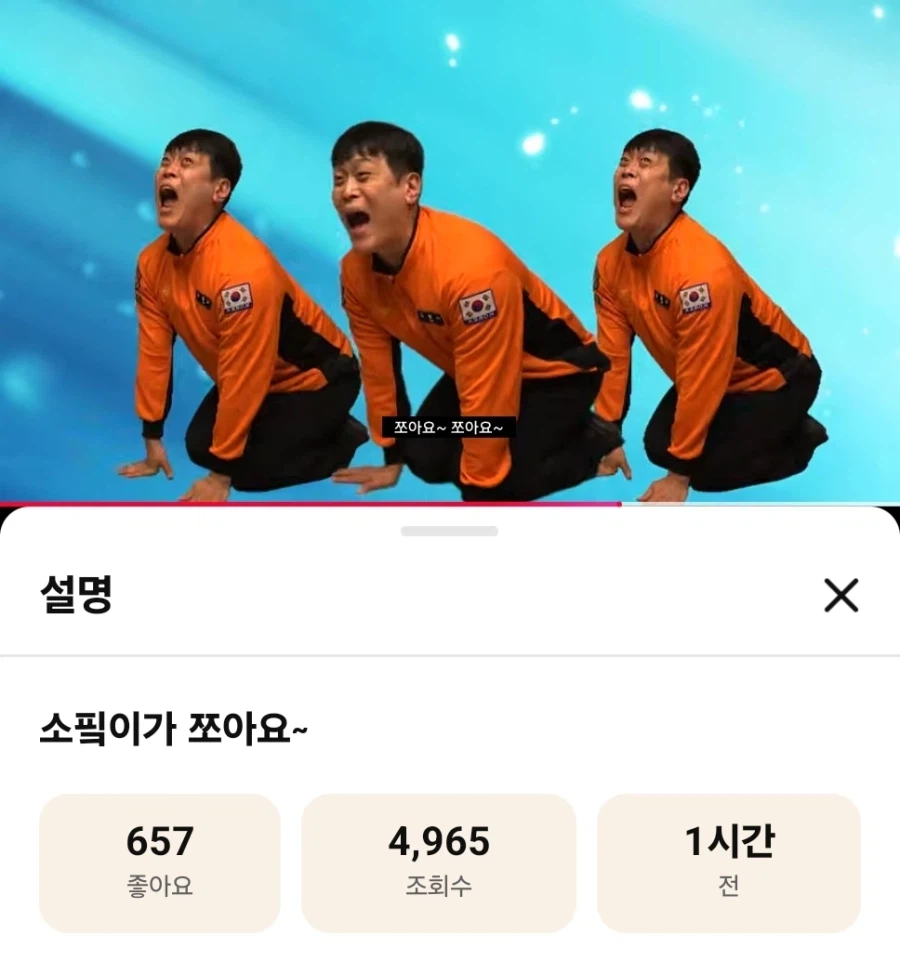Tap the 657 좋아요 likes card

[x=158, y=863]
